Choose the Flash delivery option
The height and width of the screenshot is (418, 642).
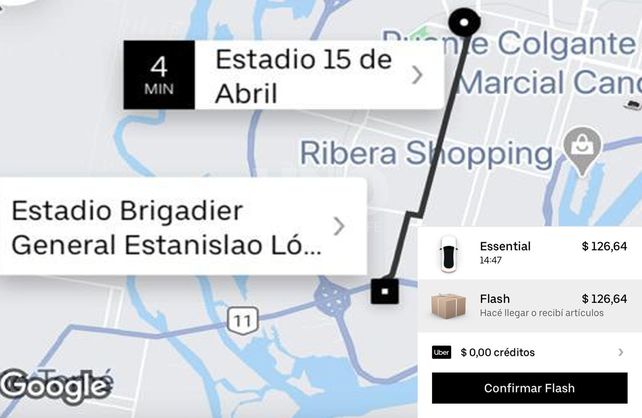pos(529,305)
